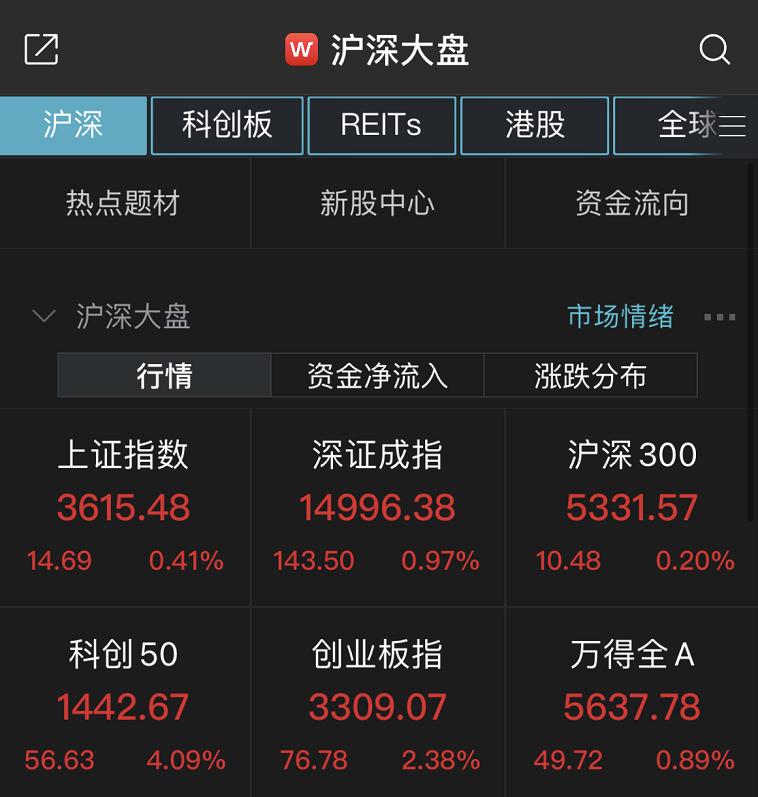Open the 创业板指 index card
The width and height of the screenshot is (758, 797).
[377, 706]
